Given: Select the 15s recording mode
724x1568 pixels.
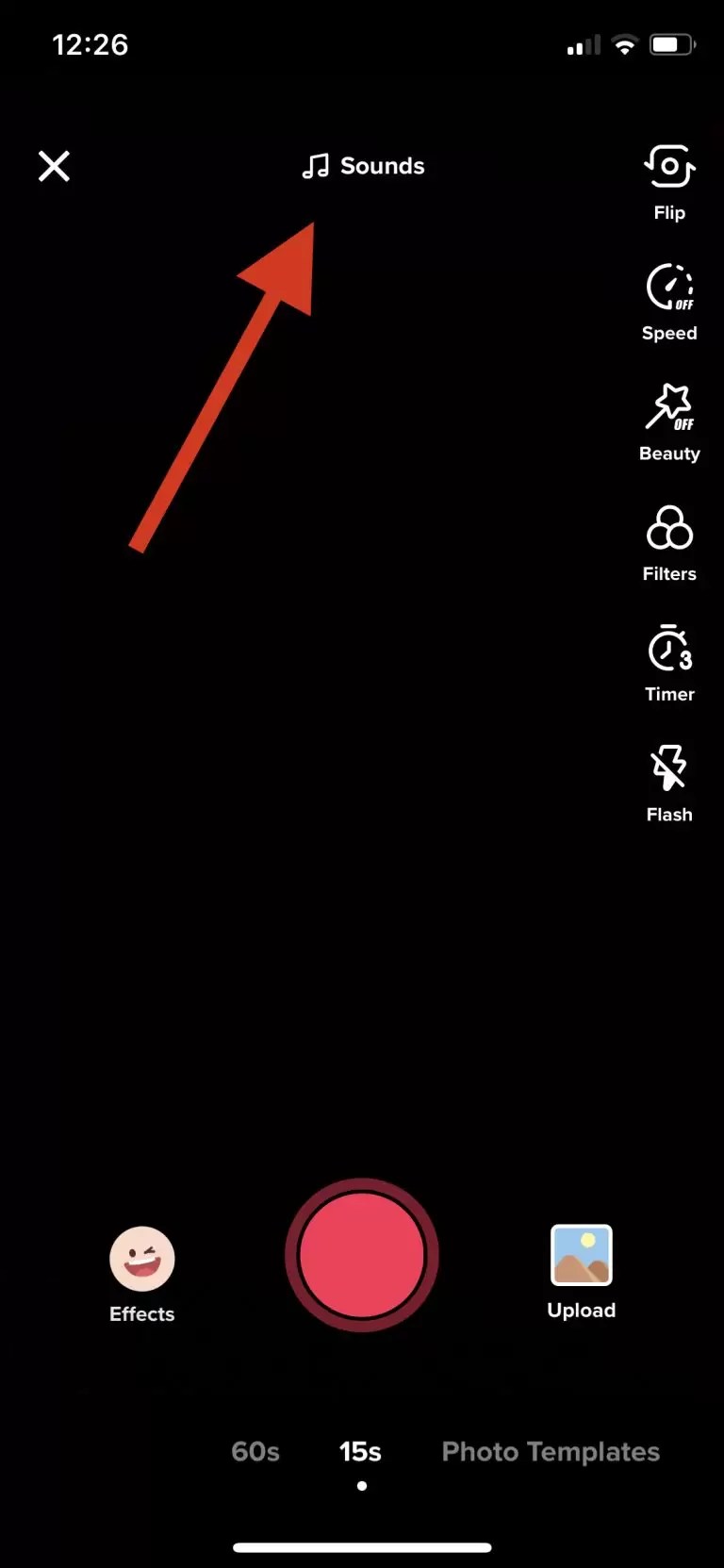Looking at the screenshot, I should click(360, 1451).
